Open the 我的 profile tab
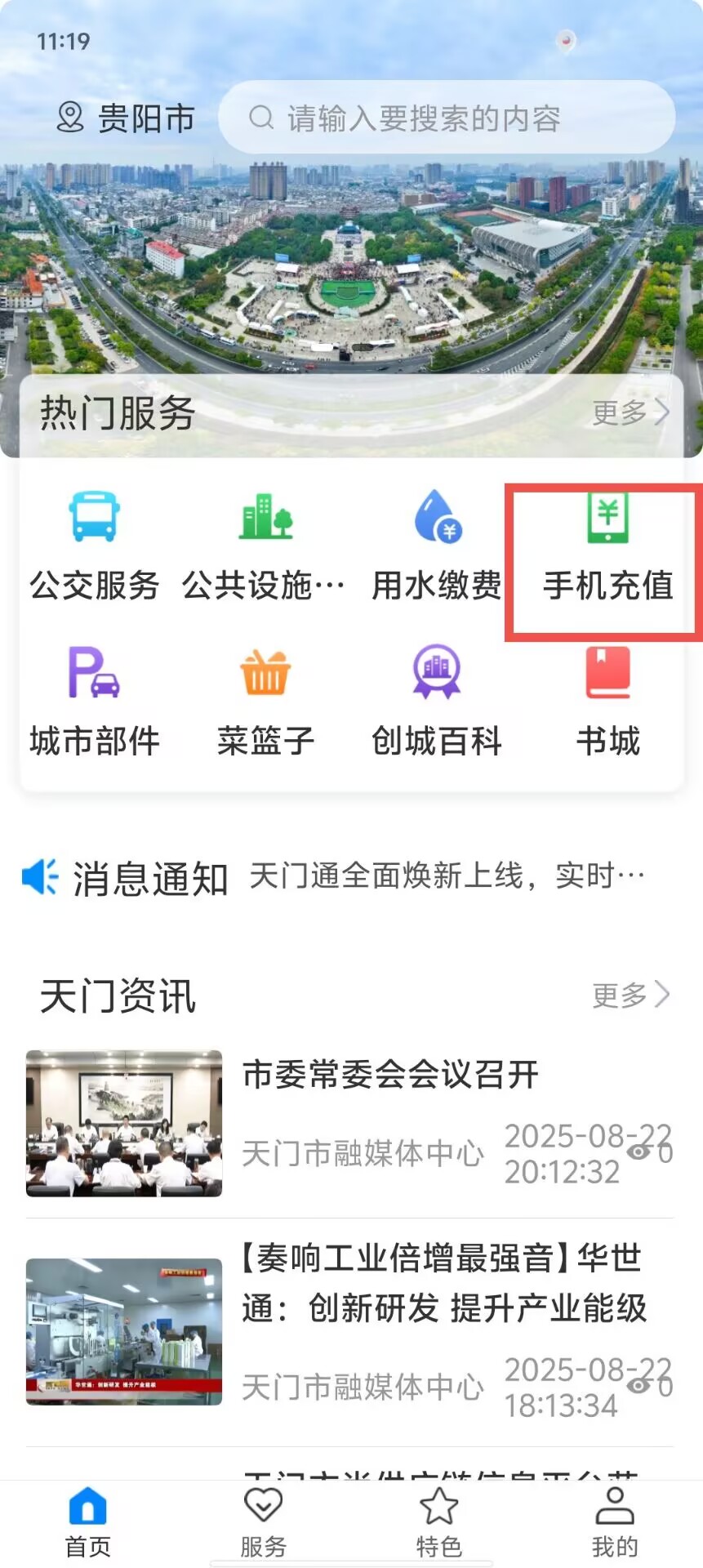Screen dimensions: 703x1568 pyautogui.click(x=615, y=1522)
